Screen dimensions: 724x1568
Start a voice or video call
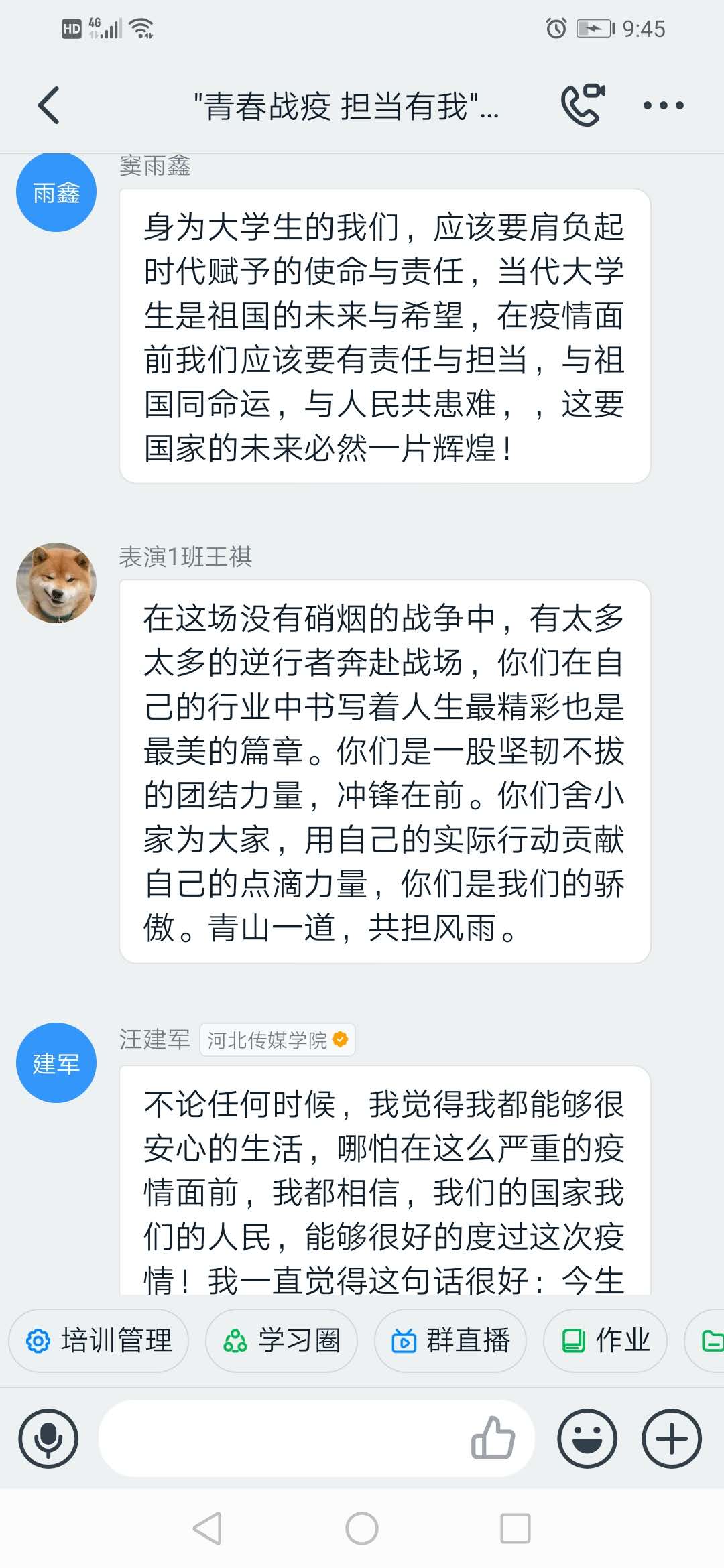click(x=582, y=105)
